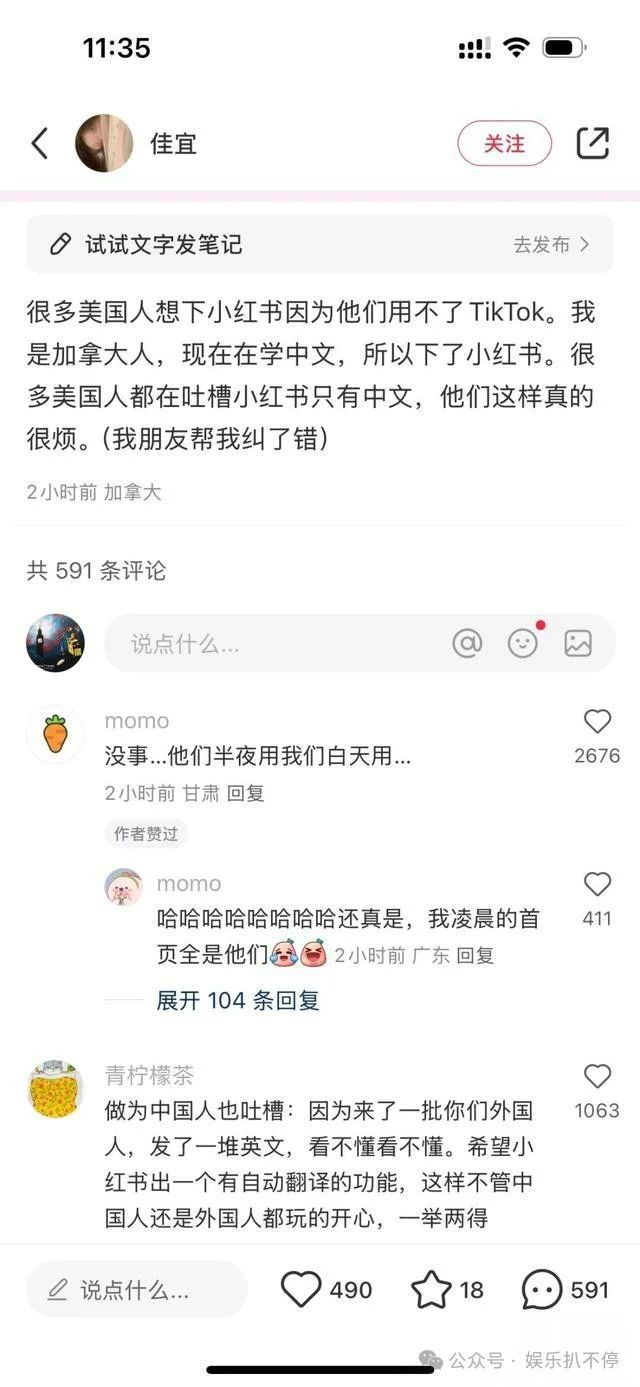Tap the 说点什么 comment field with @ icon

coord(270,644)
